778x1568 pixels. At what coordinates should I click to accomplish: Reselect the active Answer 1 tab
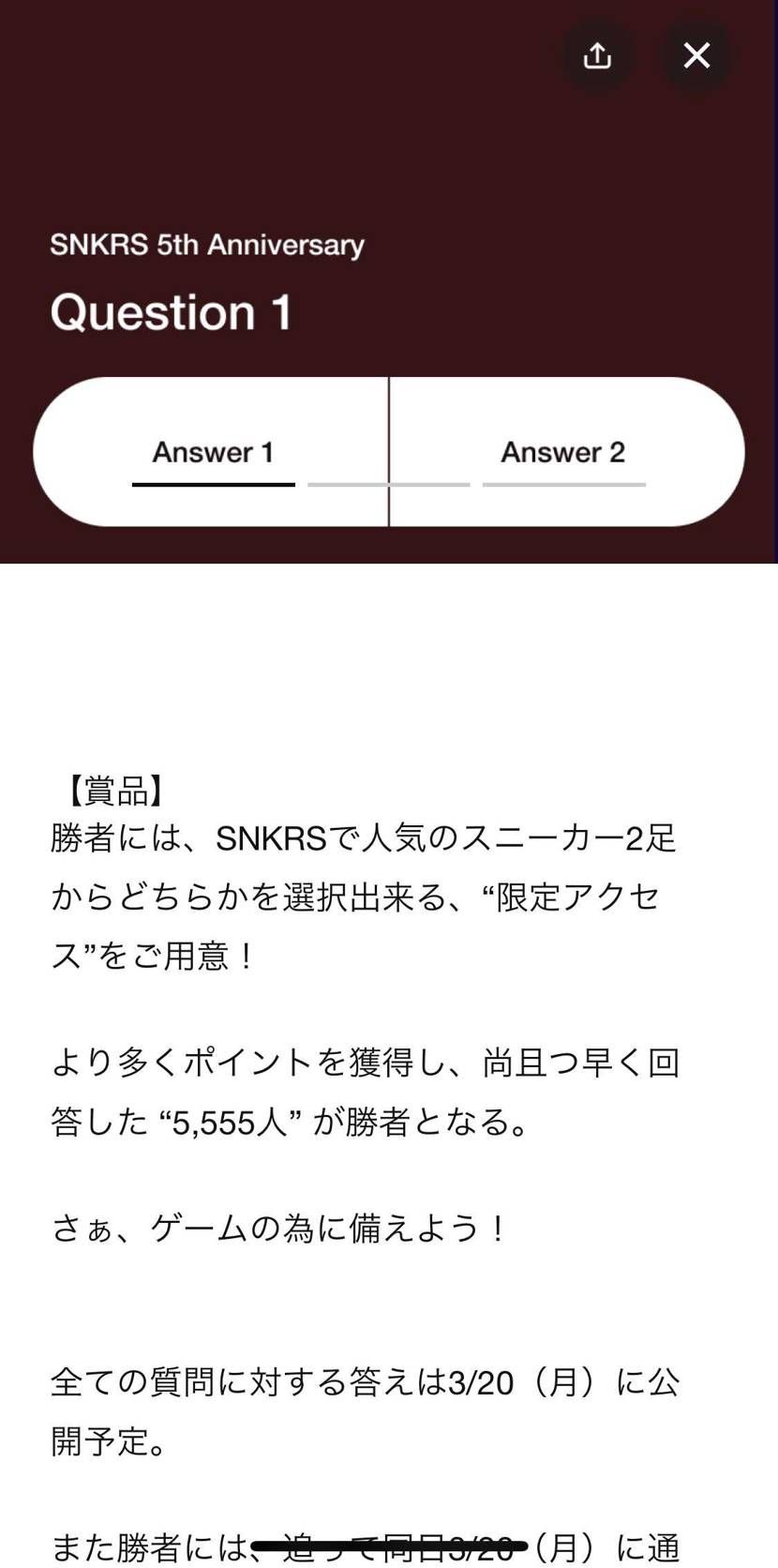click(x=213, y=451)
